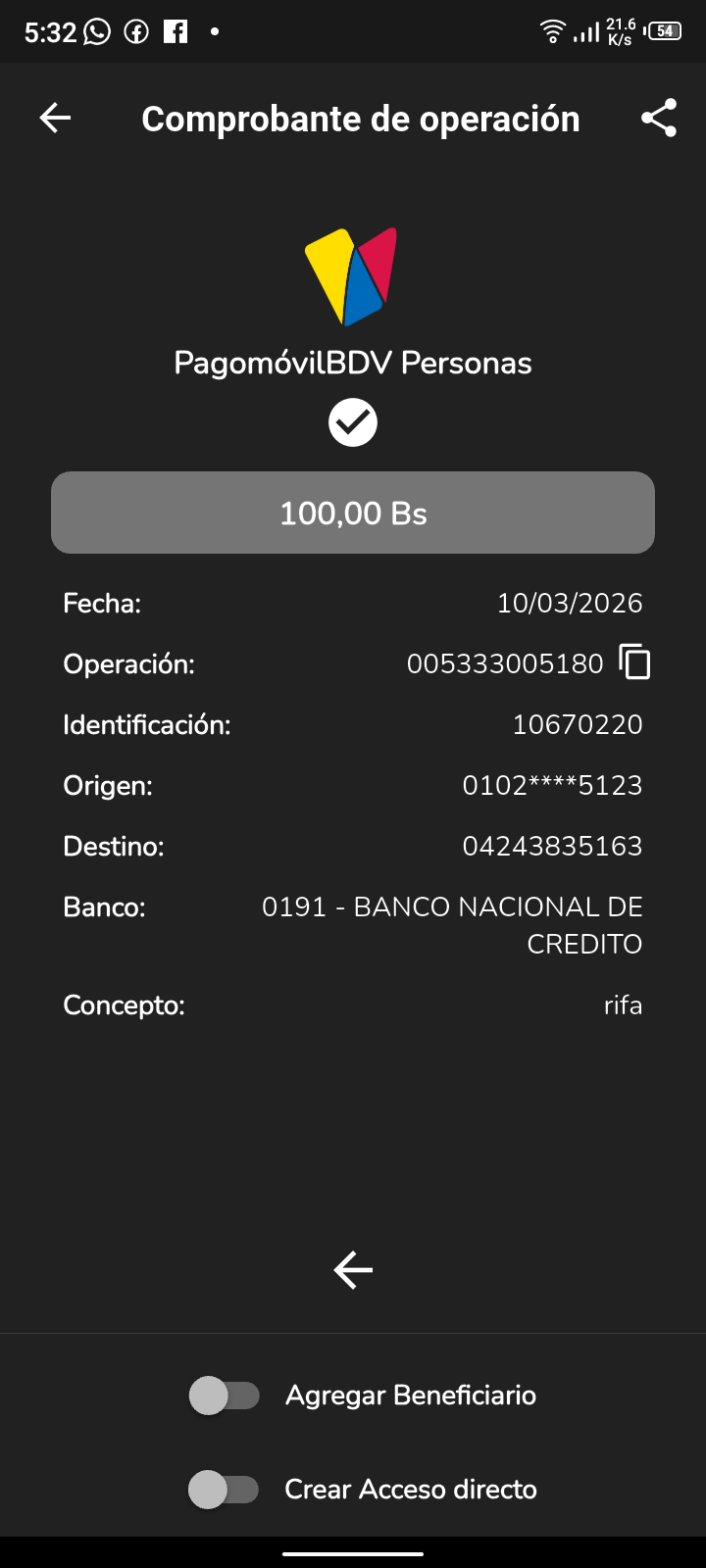Tap the back arrow below the receipt

pyautogui.click(x=353, y=1270)
